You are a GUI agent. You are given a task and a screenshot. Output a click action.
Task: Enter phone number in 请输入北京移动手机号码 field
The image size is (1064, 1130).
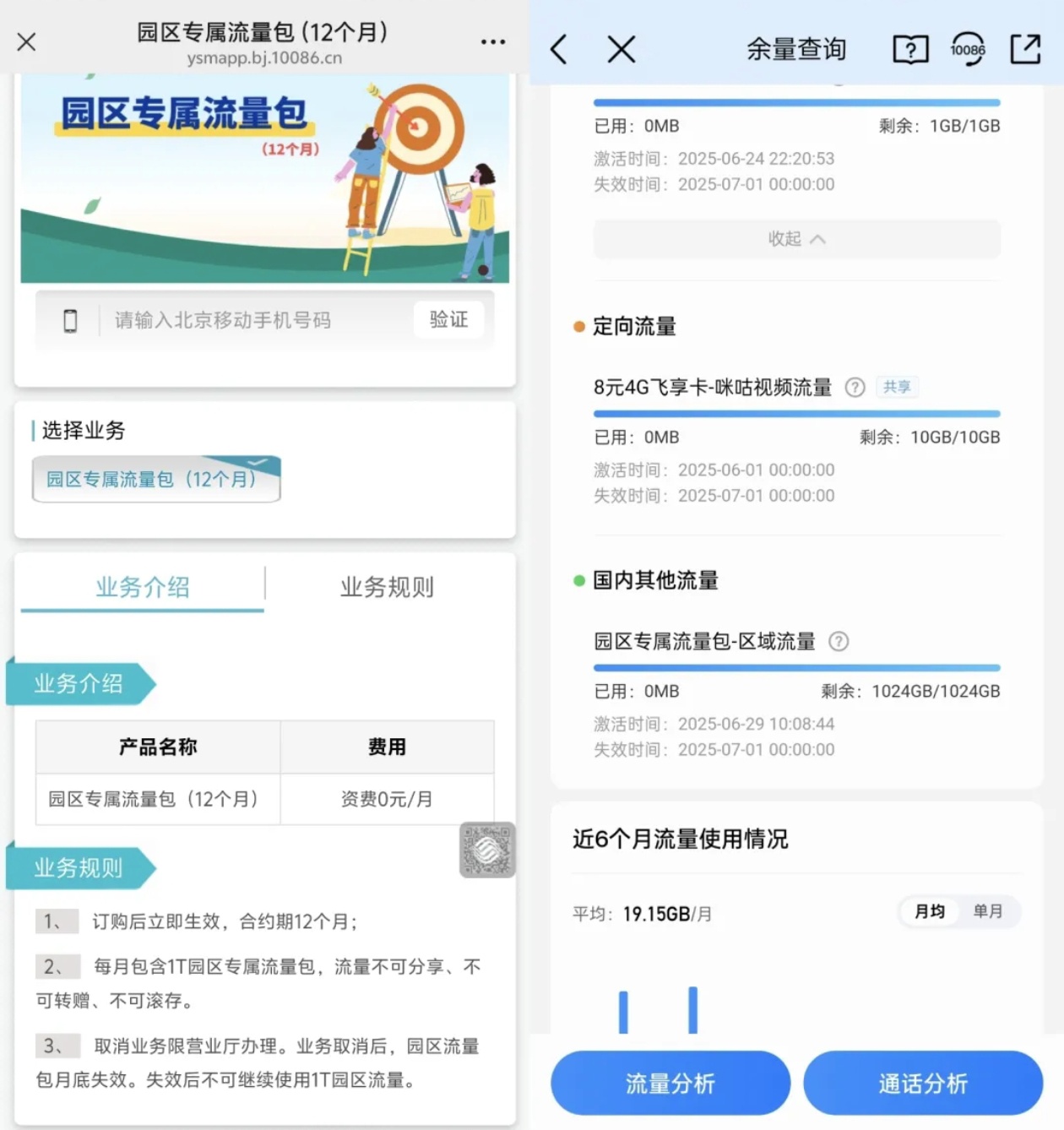pos(253,320)
